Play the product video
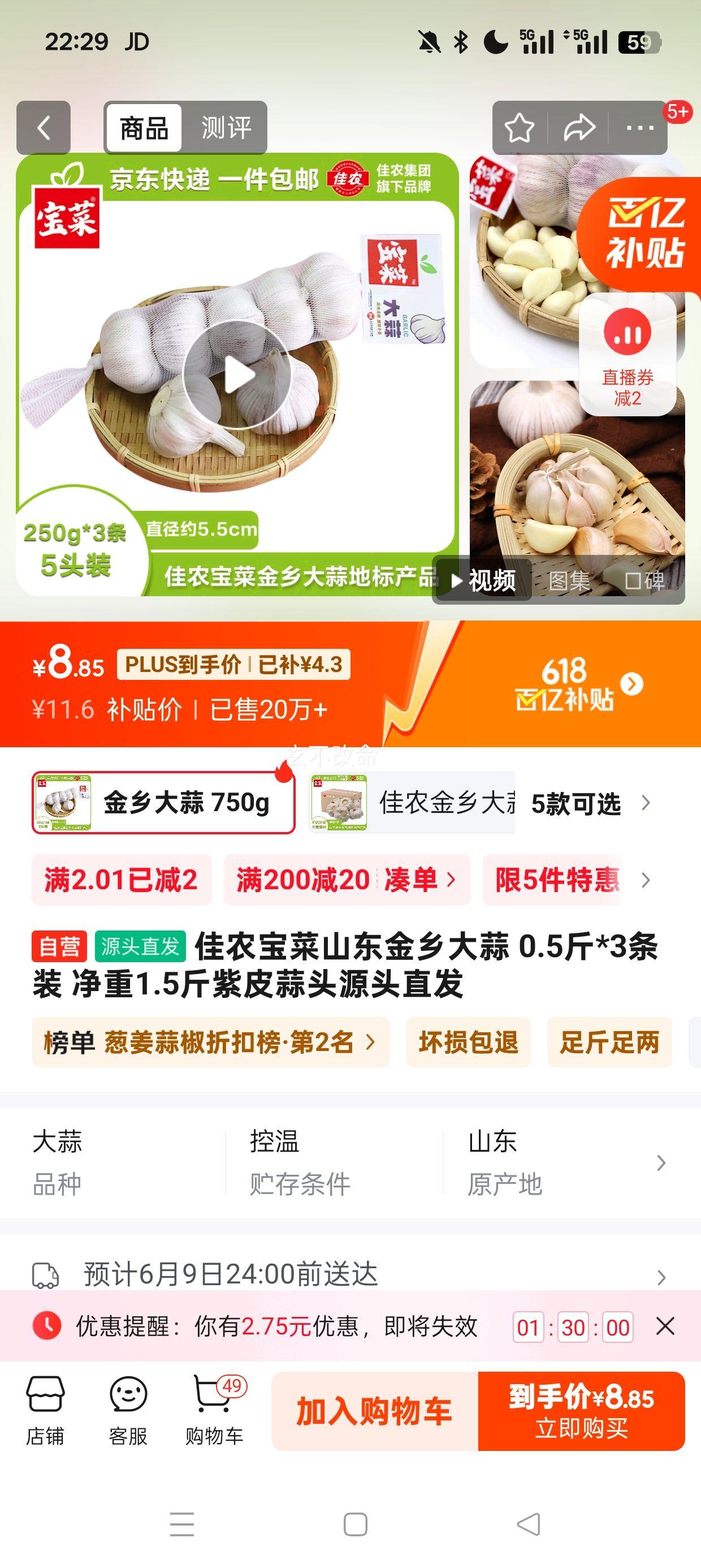The height and width of the screenshot is (1568, 701). point(237,375)
